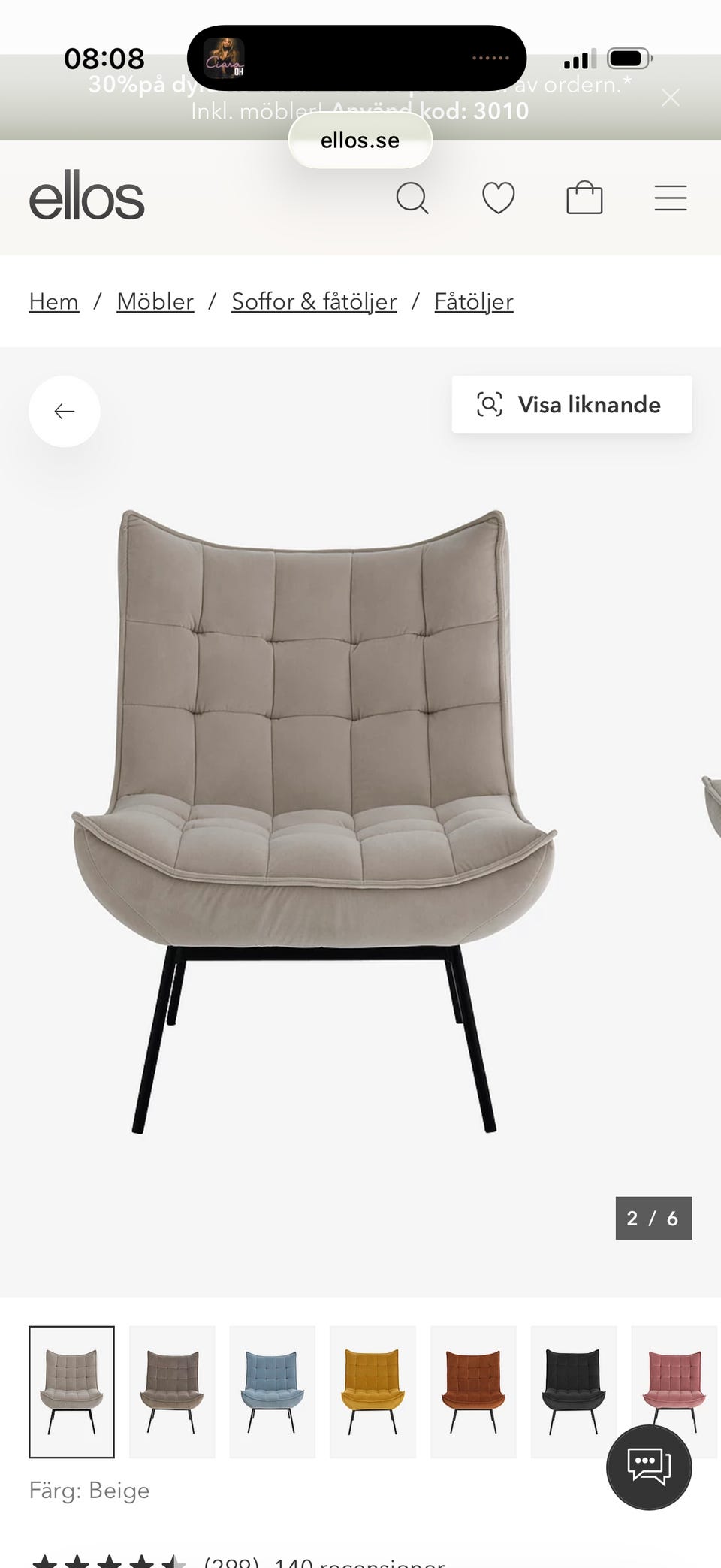Image resolution: width=721 pixels, height=1568 pixels.
Task: Select the pink chair color option
Action: [x=674, y=1379]
